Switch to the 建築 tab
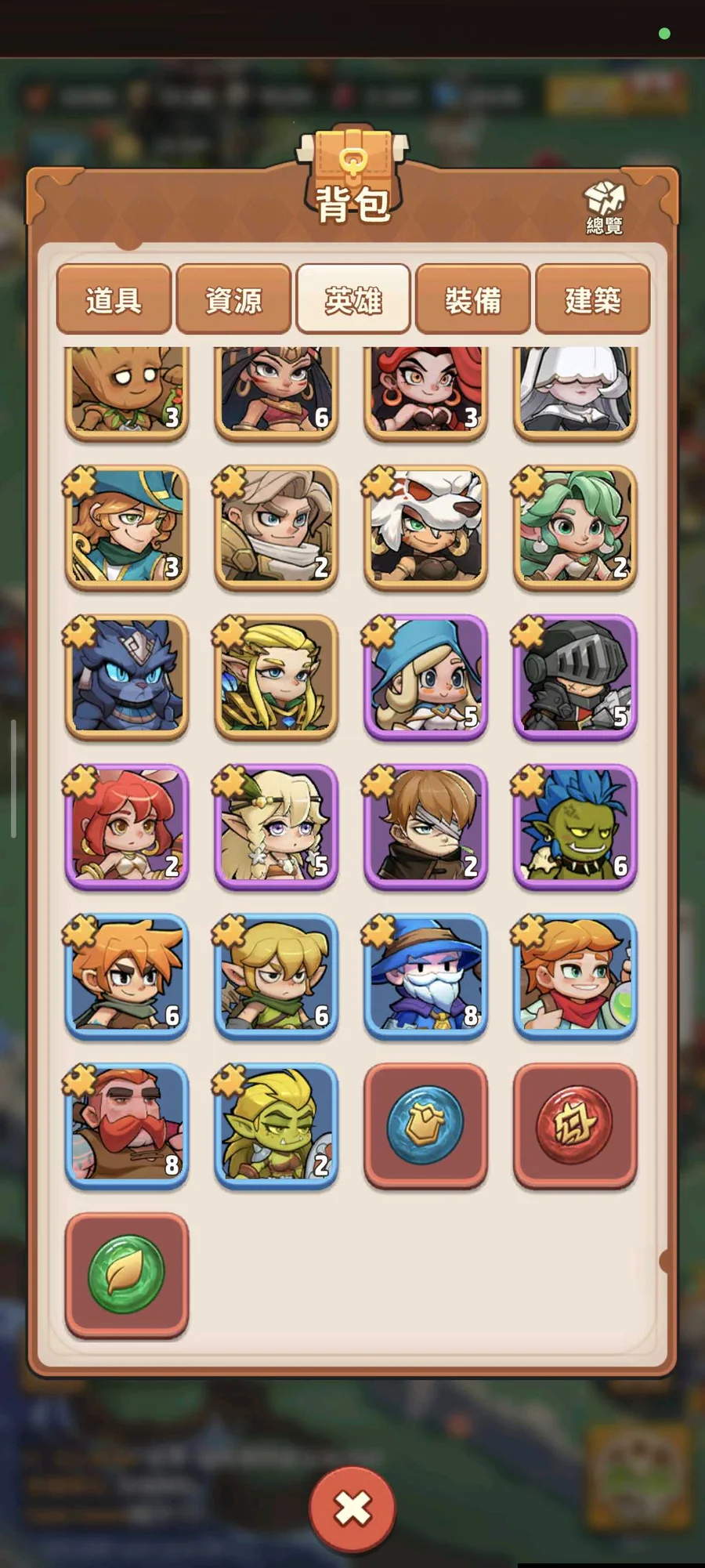Screen dimensions: 705x1568 (593, 300)
